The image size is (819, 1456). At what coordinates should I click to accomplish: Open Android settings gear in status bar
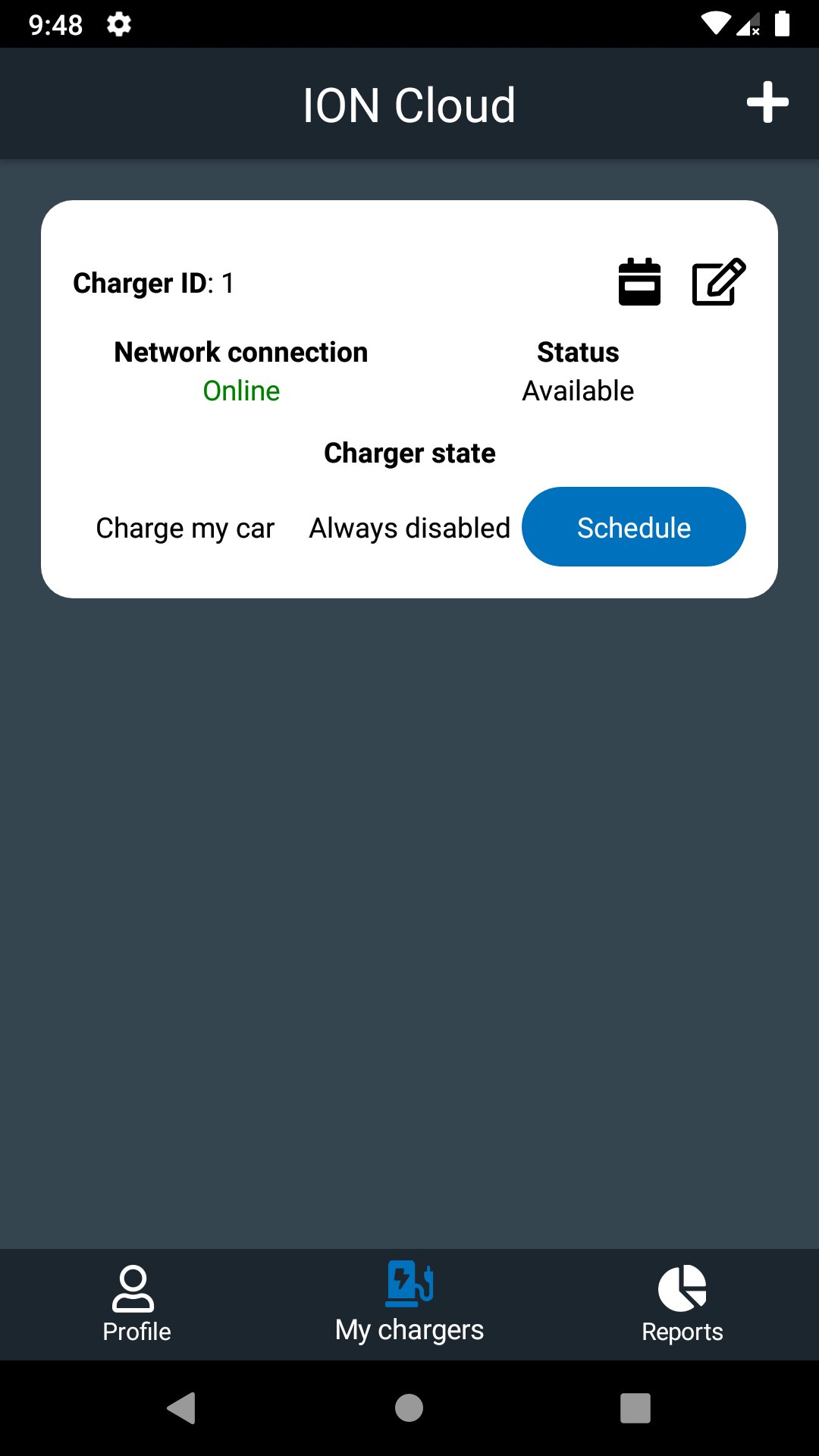point(120,25)
